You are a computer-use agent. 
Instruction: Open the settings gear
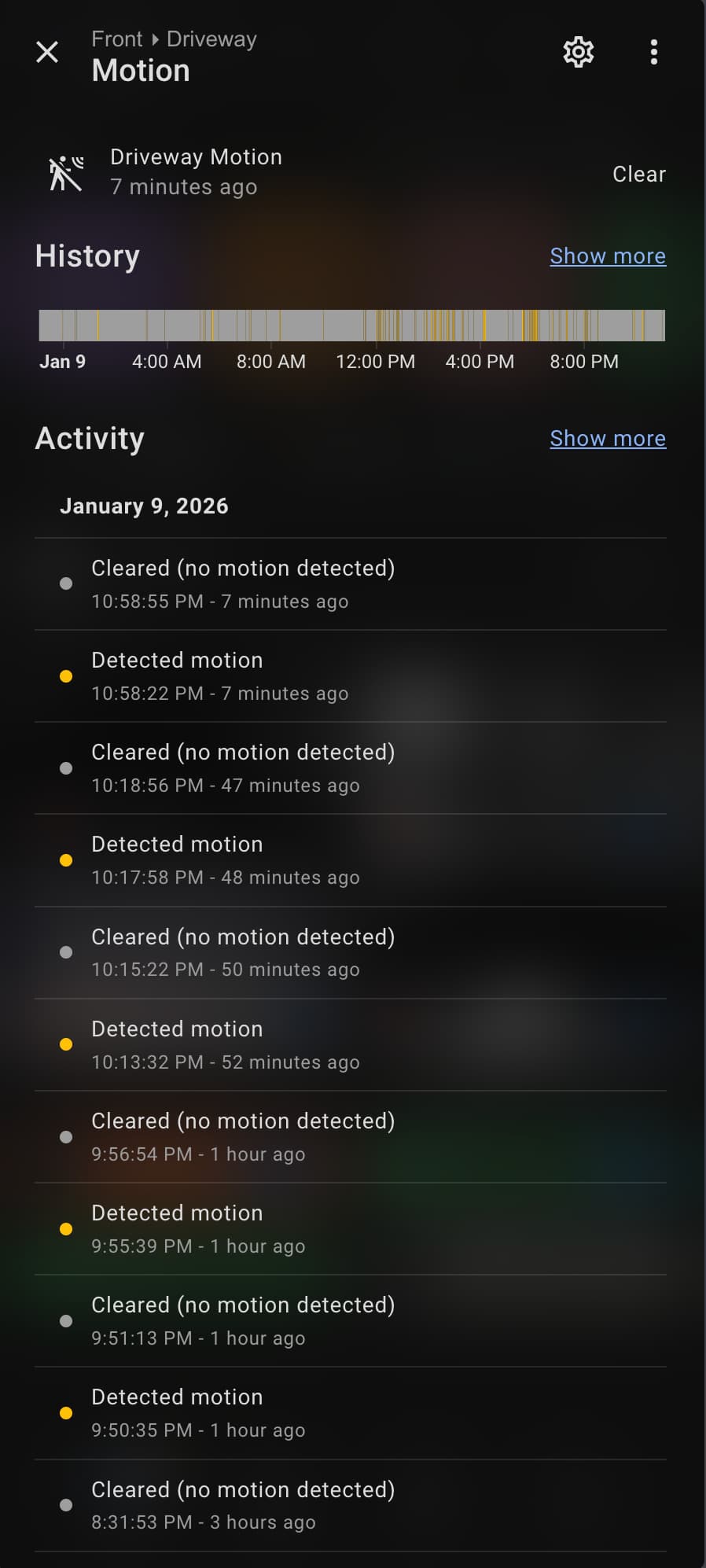(x=579, y=53)
